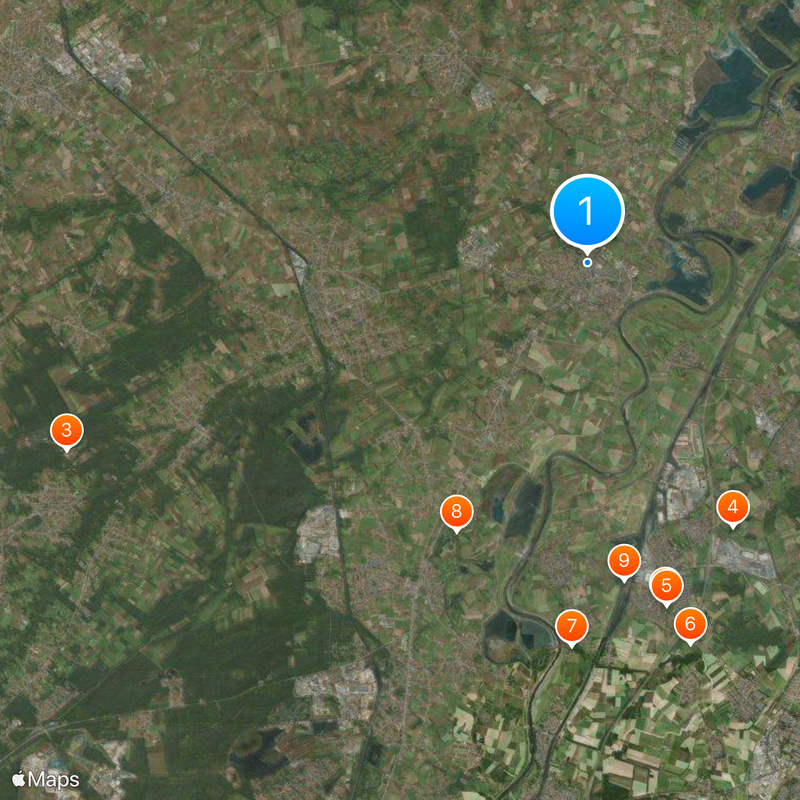
Task: Open the orange pin numbered 4
Action: 732,508
